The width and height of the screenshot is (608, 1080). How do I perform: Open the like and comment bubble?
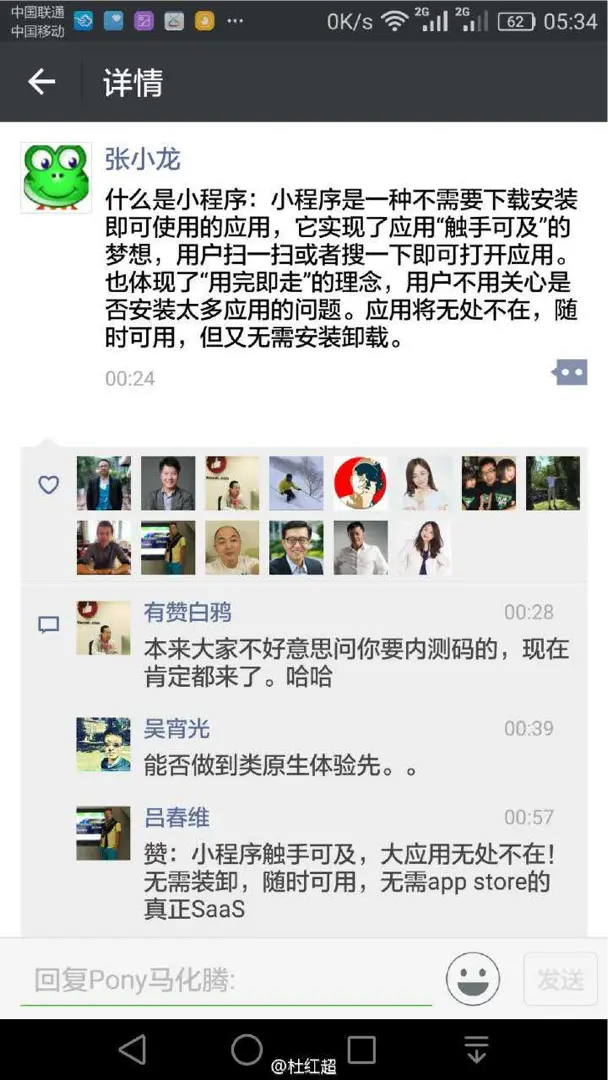[569, 373]
